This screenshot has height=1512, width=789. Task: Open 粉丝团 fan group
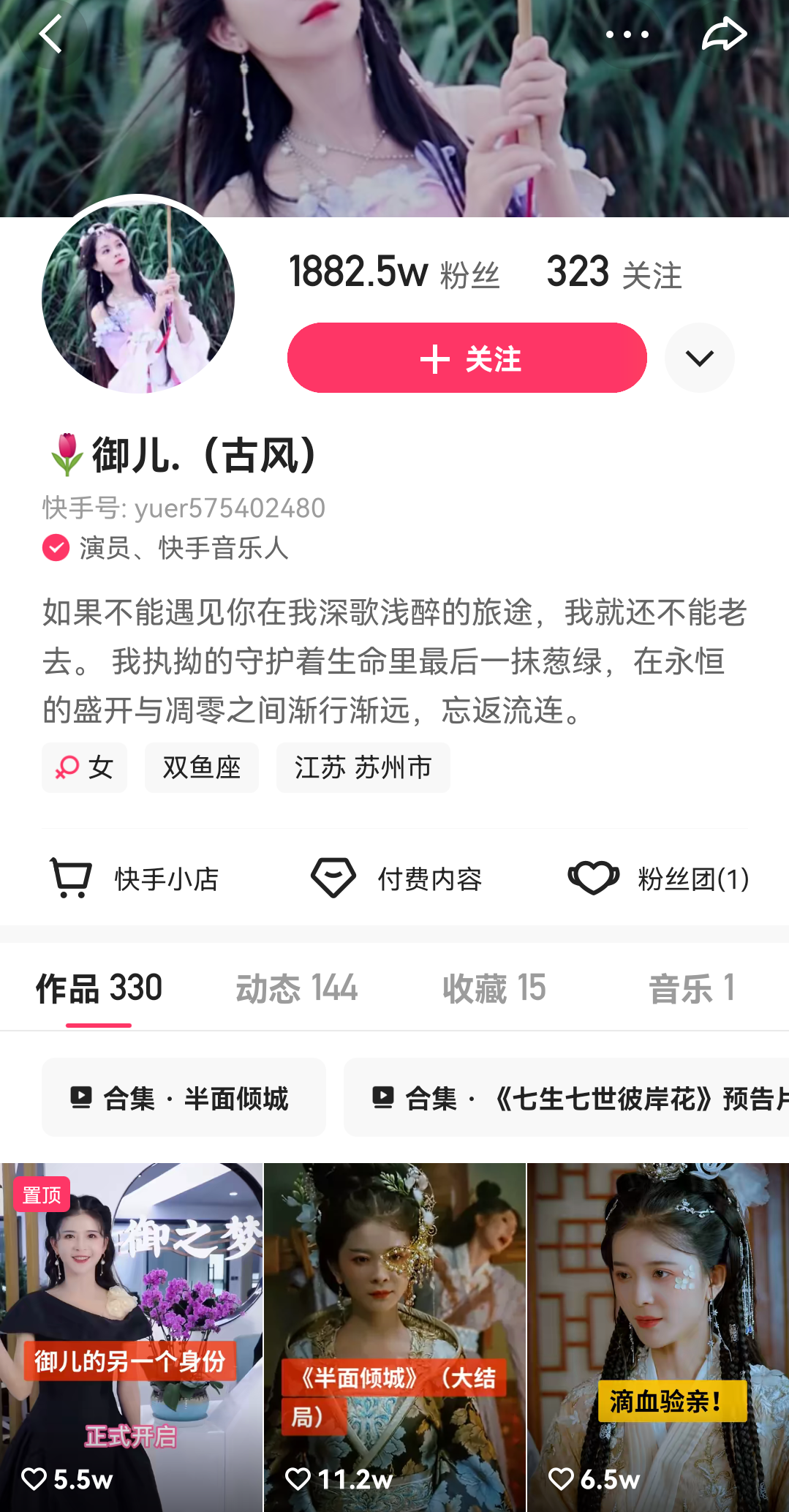coord(658,878)
